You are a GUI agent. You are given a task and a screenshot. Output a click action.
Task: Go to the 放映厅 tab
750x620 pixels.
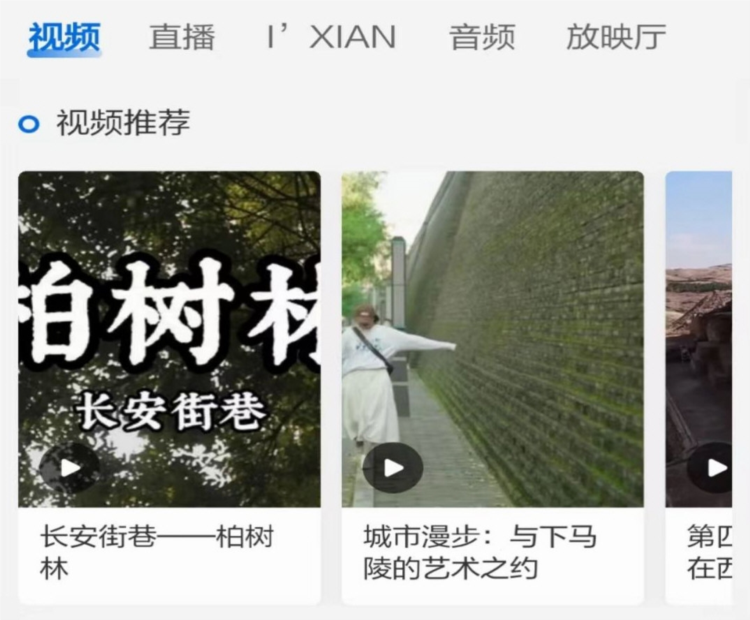pyautogui.click(x=615, y=37)
